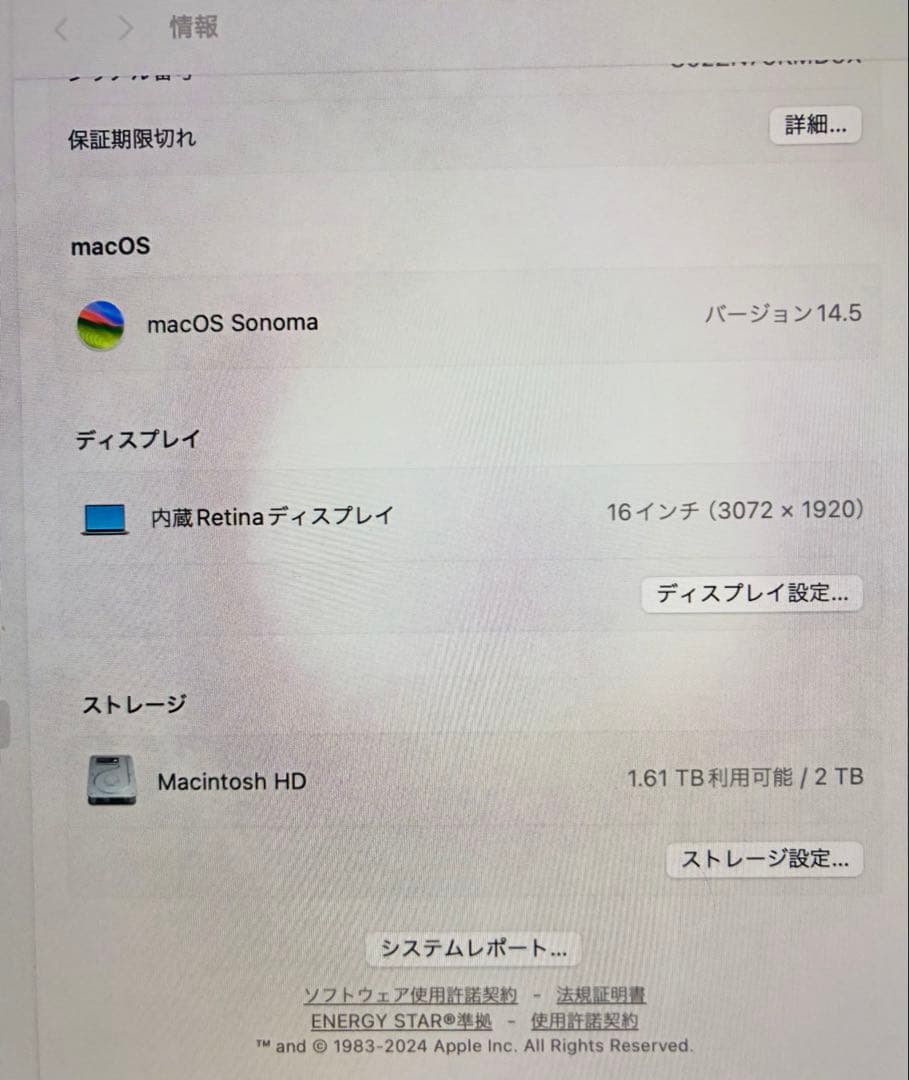The height and width of the screenshot is (1080, 909).
Task: Open ディスプレイ設定... (Display Settings)
Action: point(752,593)
